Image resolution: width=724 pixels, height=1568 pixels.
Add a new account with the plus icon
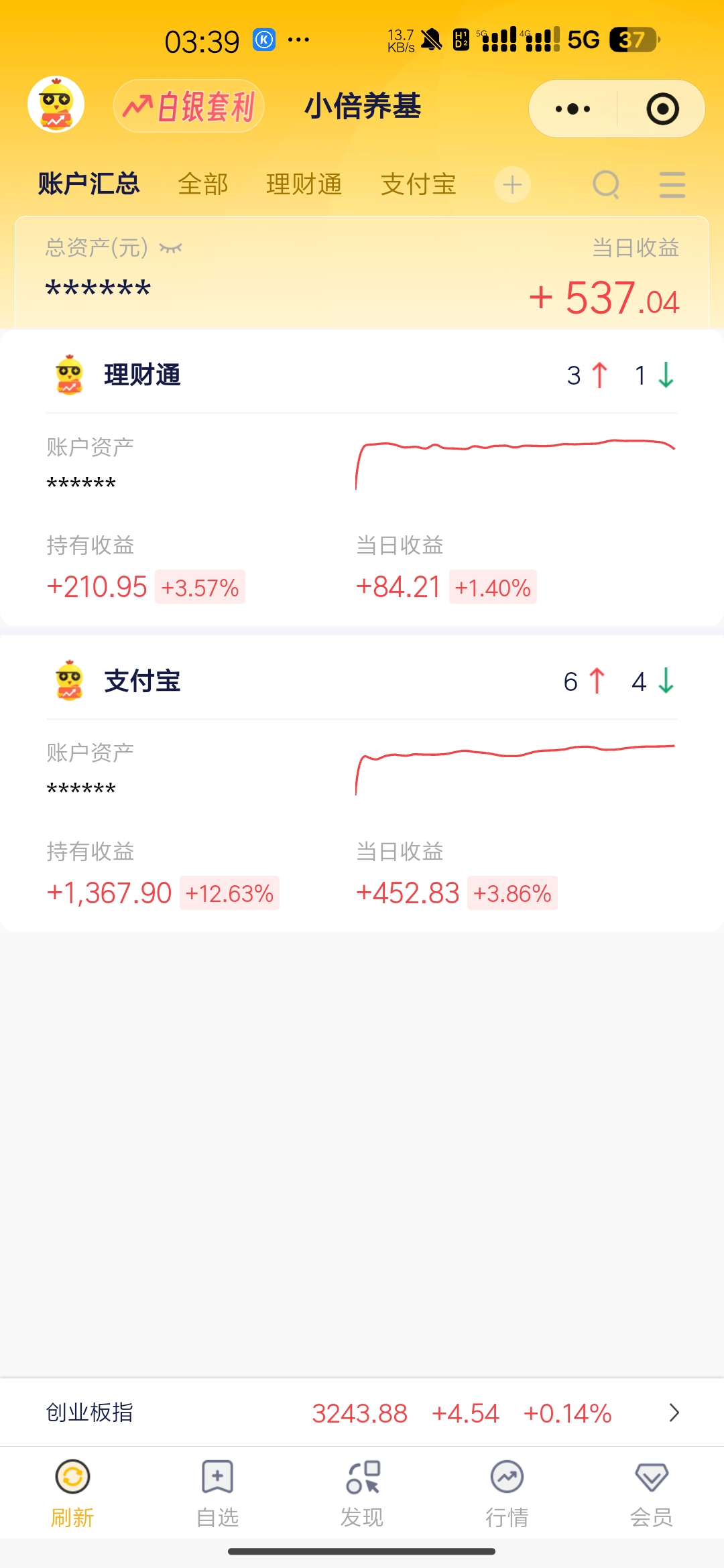tap(513, 185)
